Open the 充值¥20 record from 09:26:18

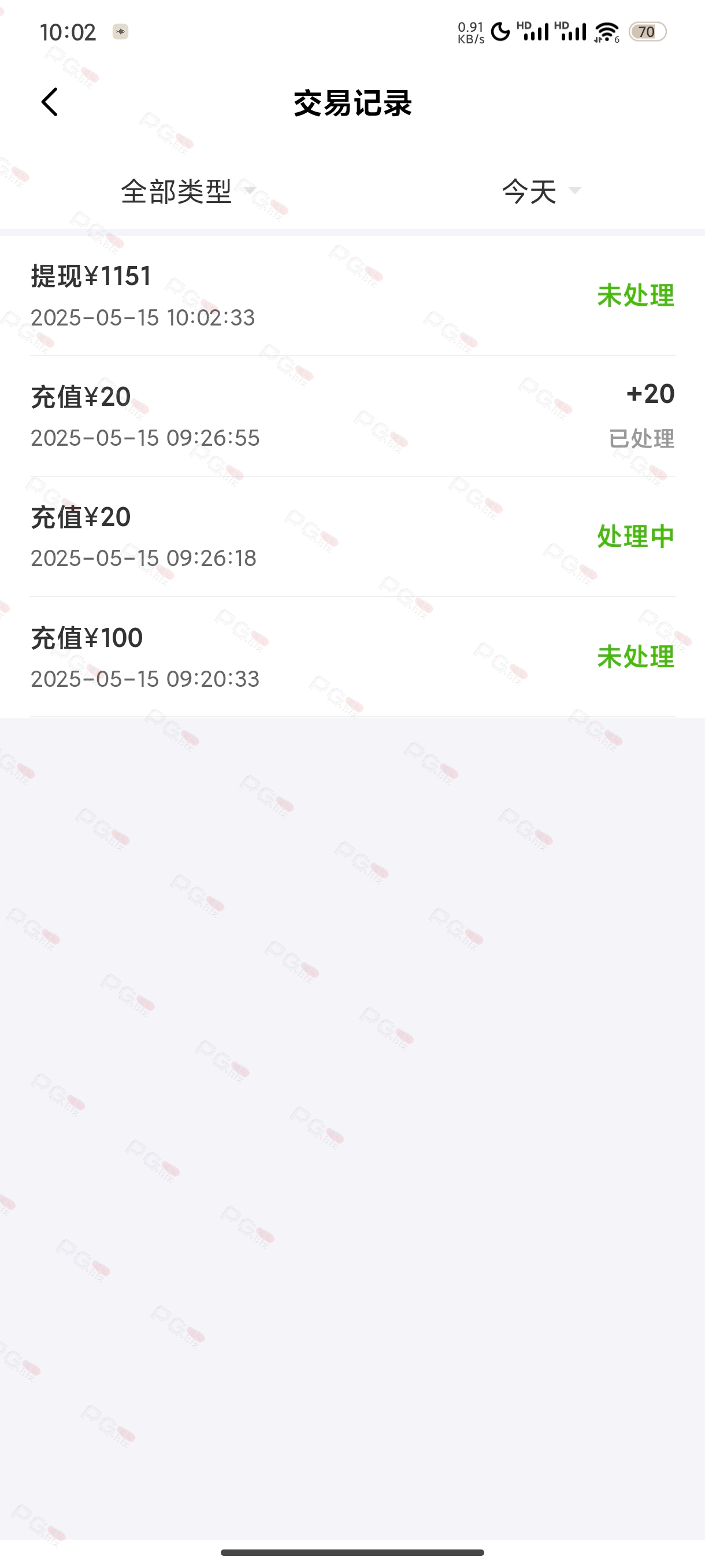[x=353, y=537]
